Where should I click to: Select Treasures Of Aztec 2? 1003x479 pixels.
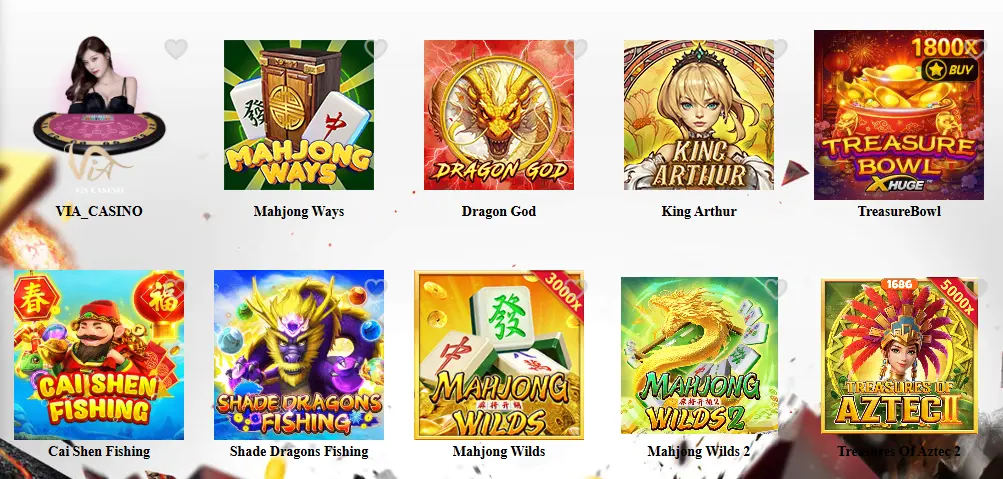click(x=898, y=355)
